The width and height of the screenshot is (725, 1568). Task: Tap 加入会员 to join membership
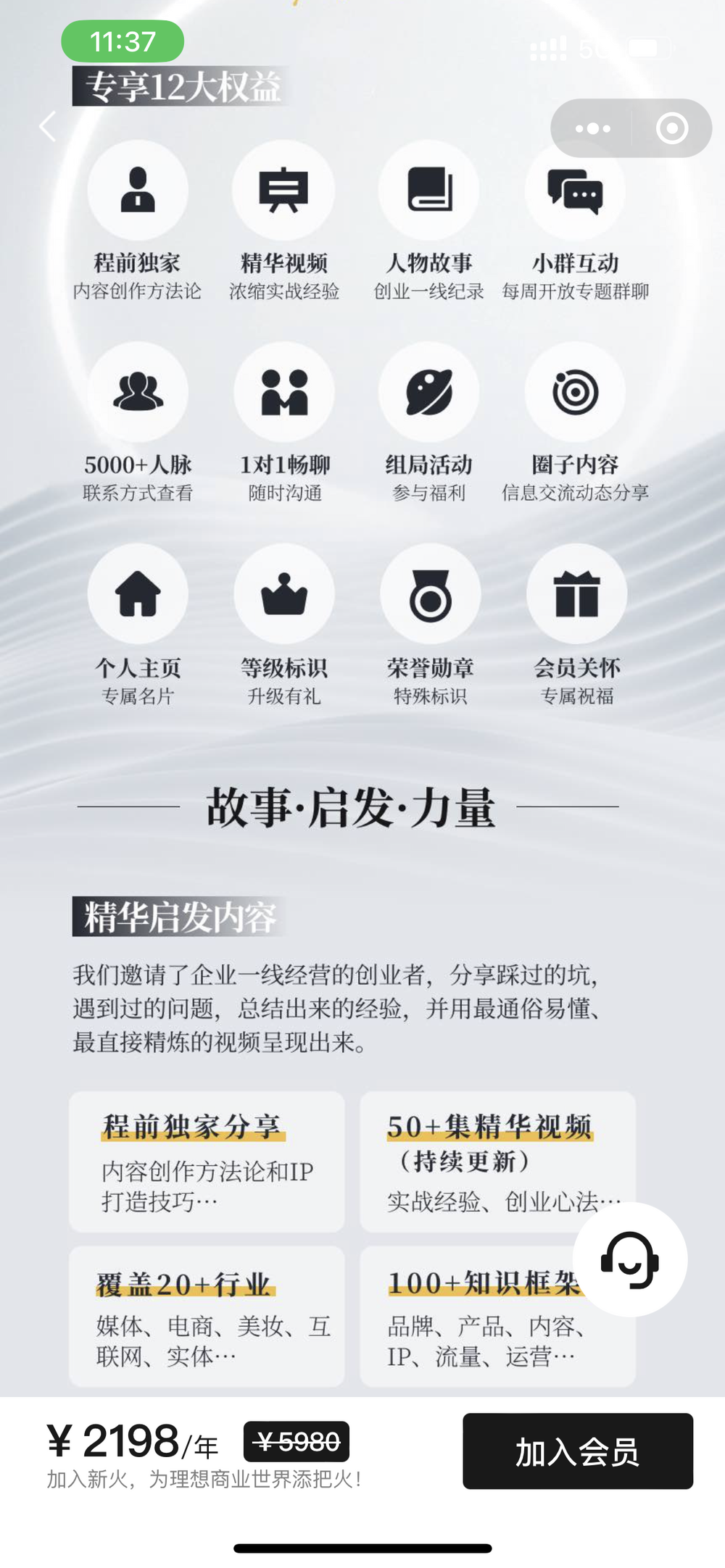pyautogui.click(x=578, y=1451)
